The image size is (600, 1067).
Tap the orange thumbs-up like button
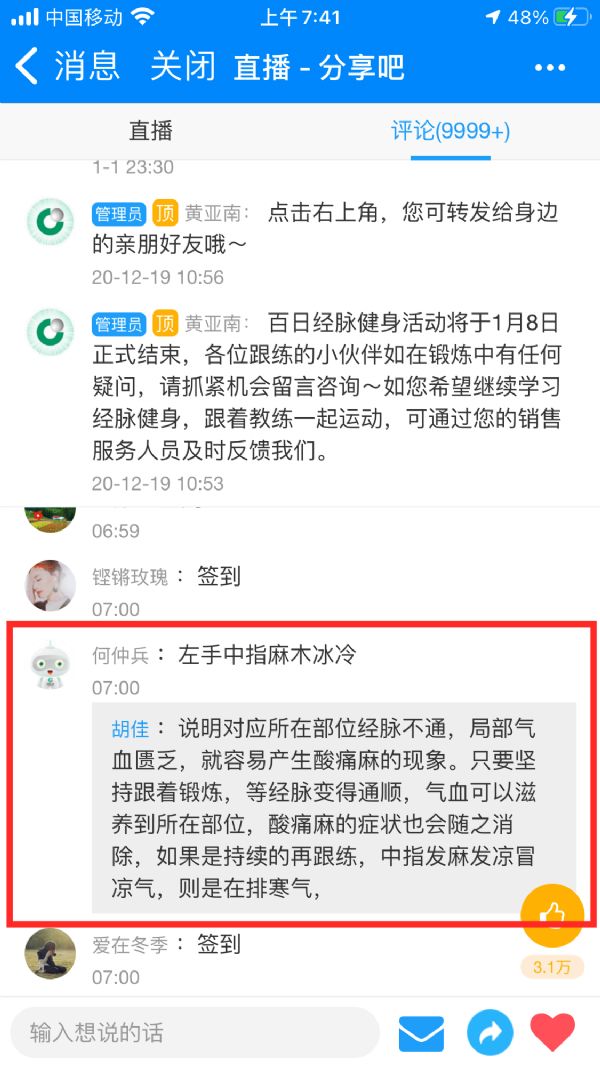click(552, 915)
